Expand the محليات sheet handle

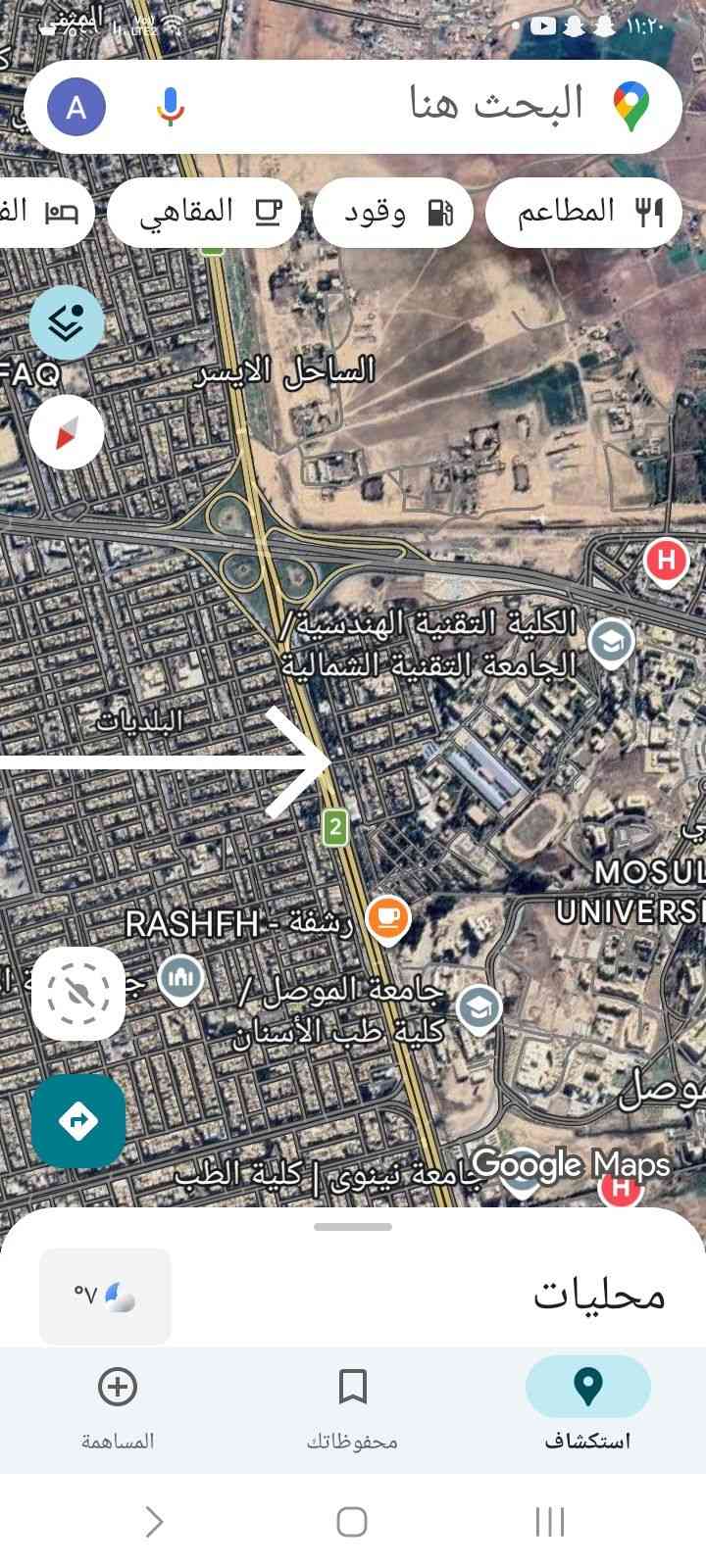353,1226
